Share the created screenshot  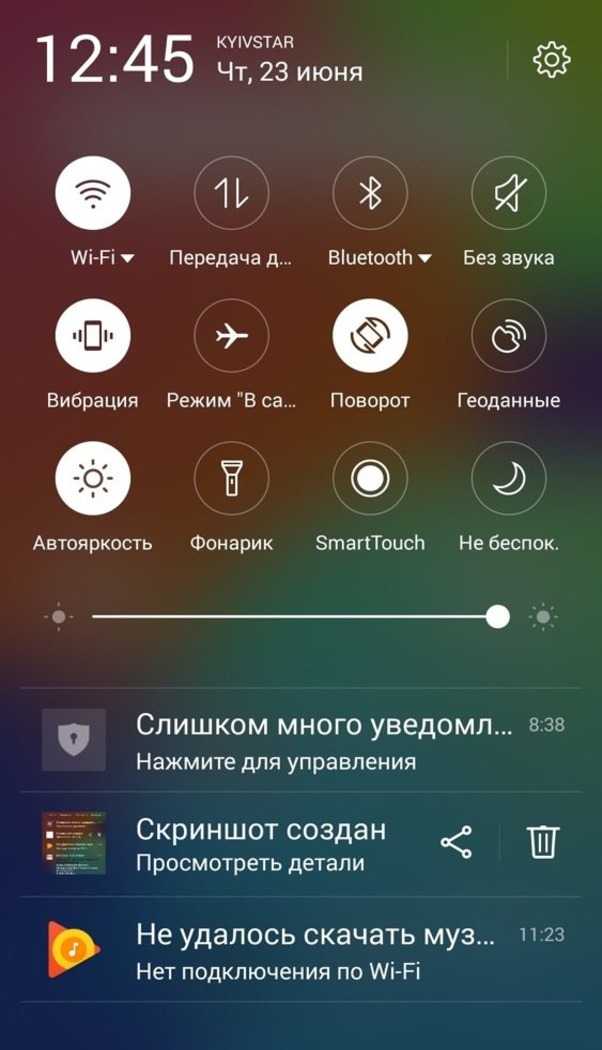456,843
